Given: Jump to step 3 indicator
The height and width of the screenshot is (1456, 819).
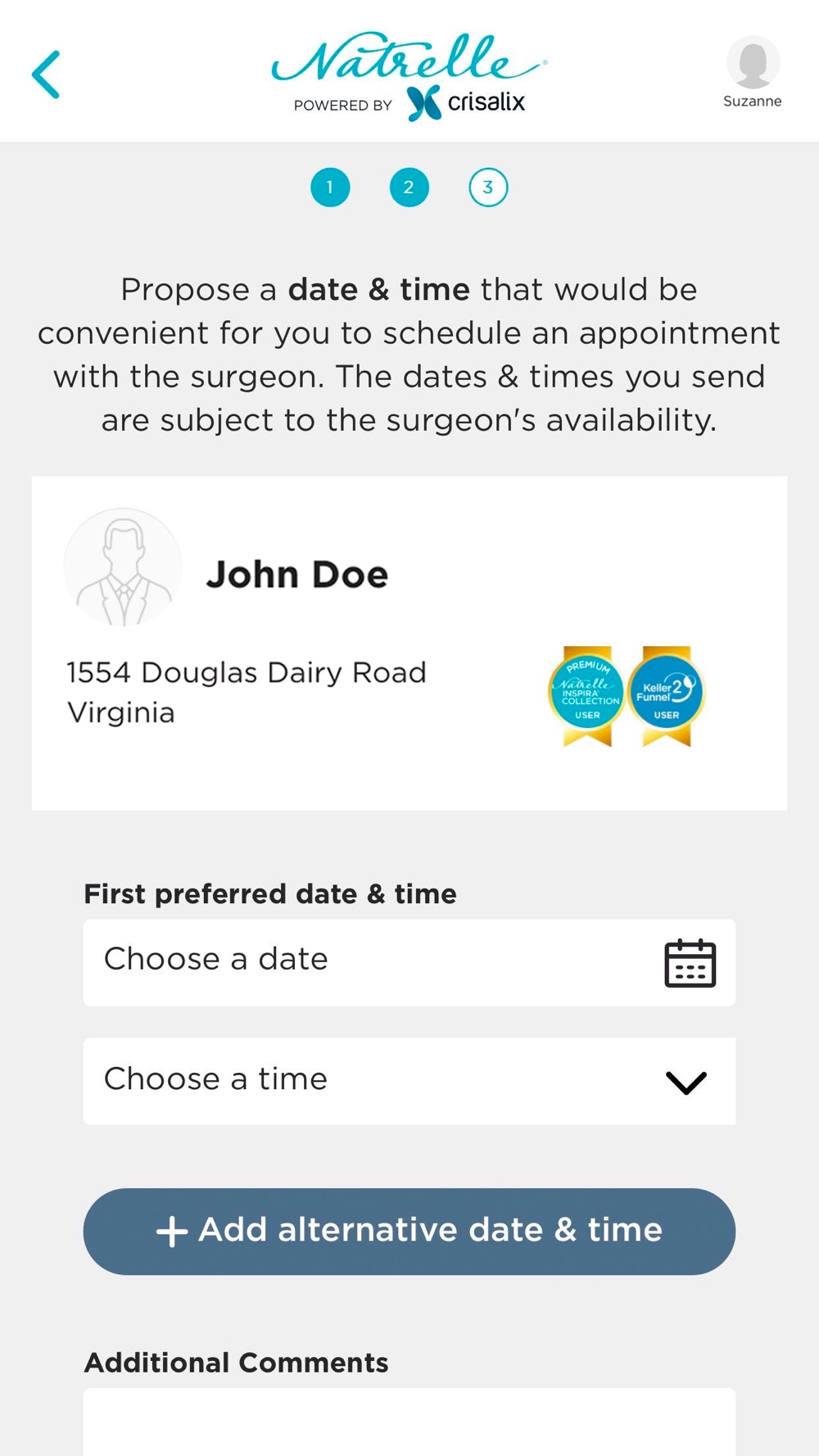Looking at the screenshot, I should pyautogui.click(x=488, y=188).
